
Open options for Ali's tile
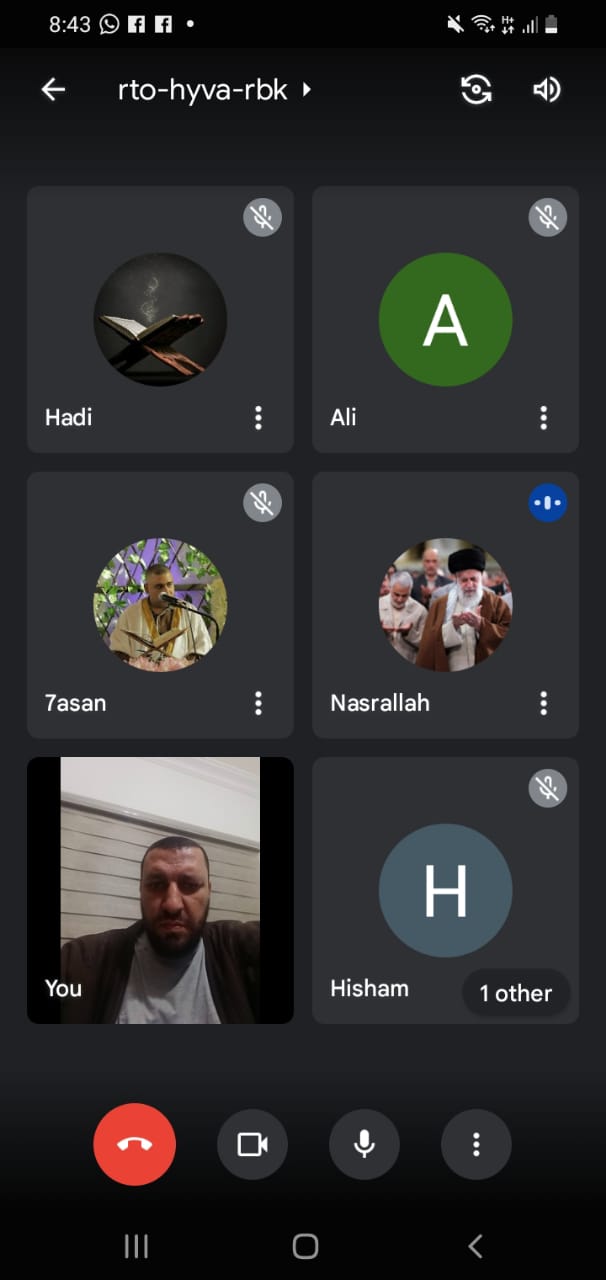pos(544,417)
